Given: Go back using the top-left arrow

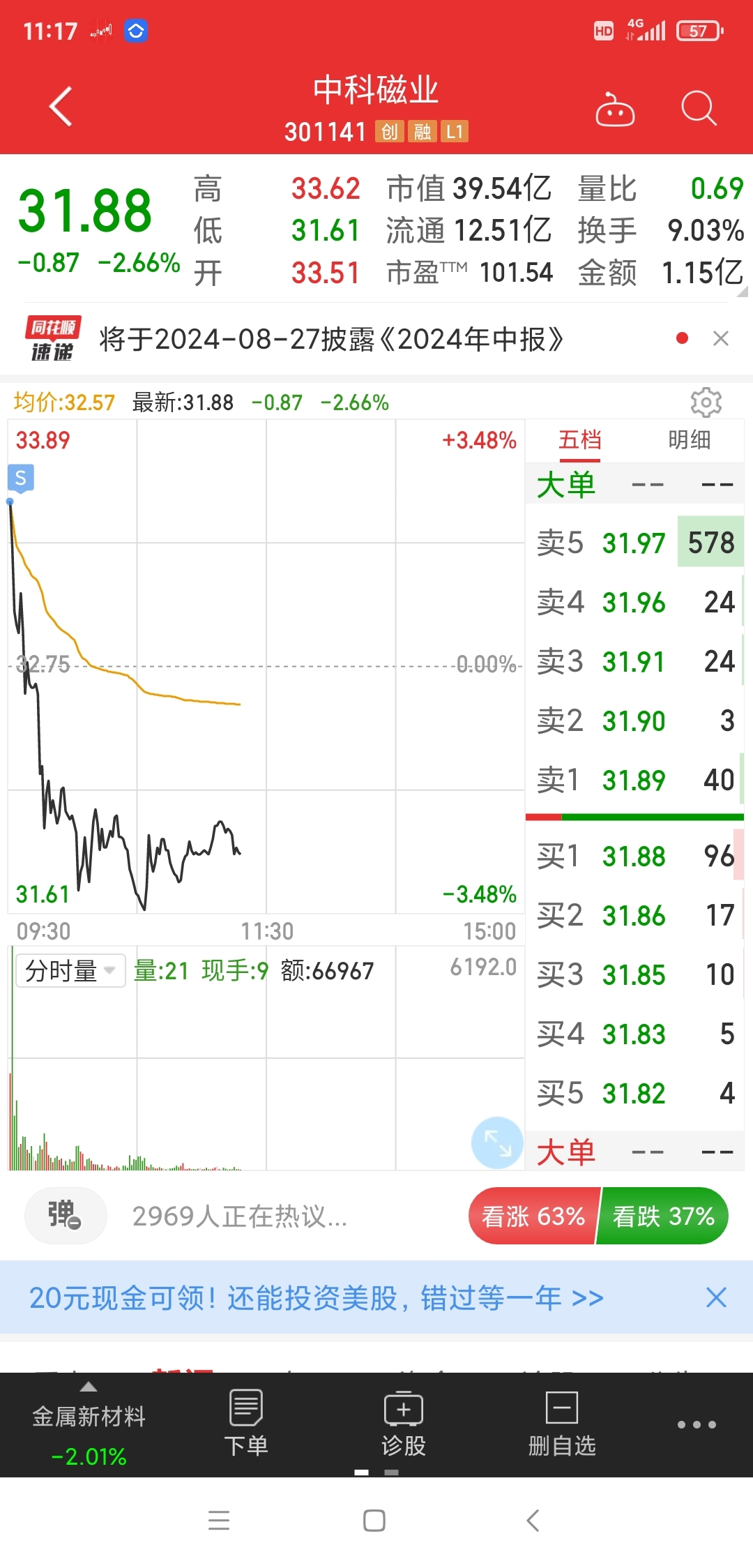Looking at the screenshot, I should tap(61, 107).
